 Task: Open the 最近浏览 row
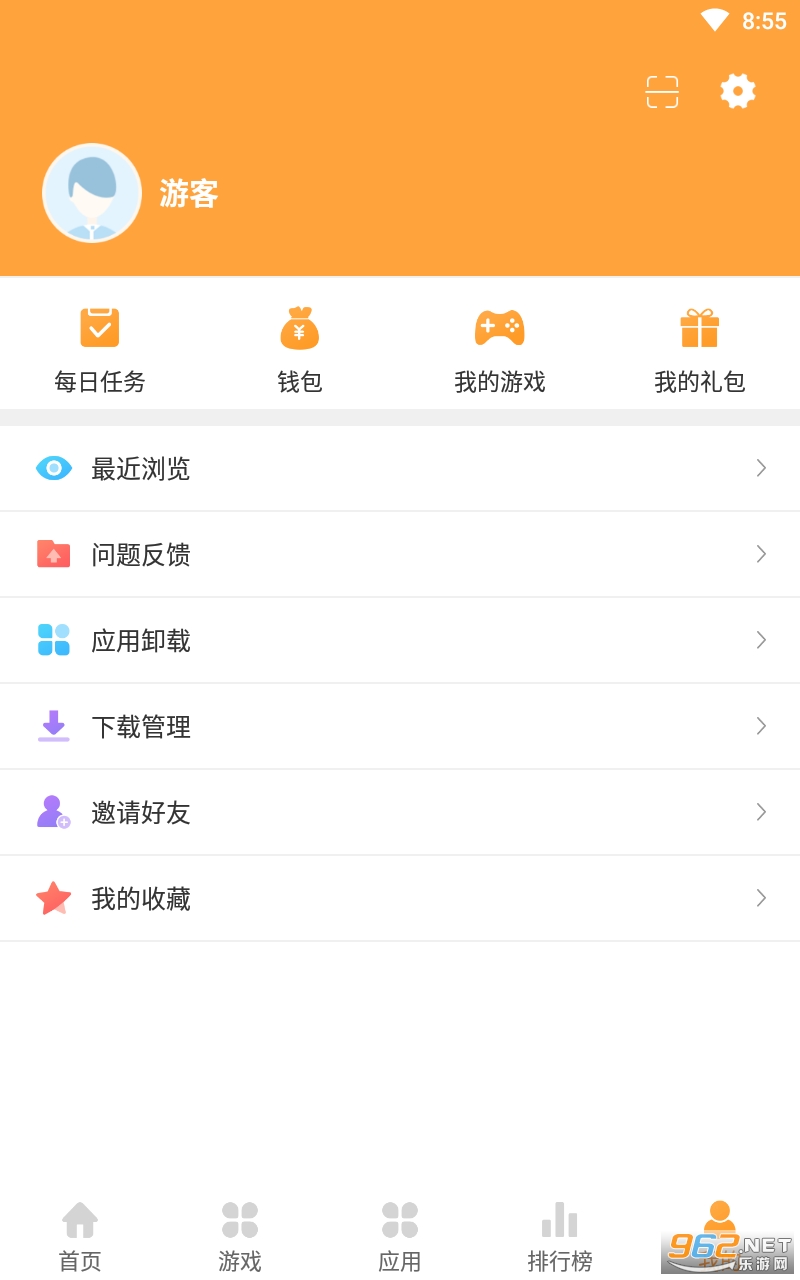pos(400,468)
